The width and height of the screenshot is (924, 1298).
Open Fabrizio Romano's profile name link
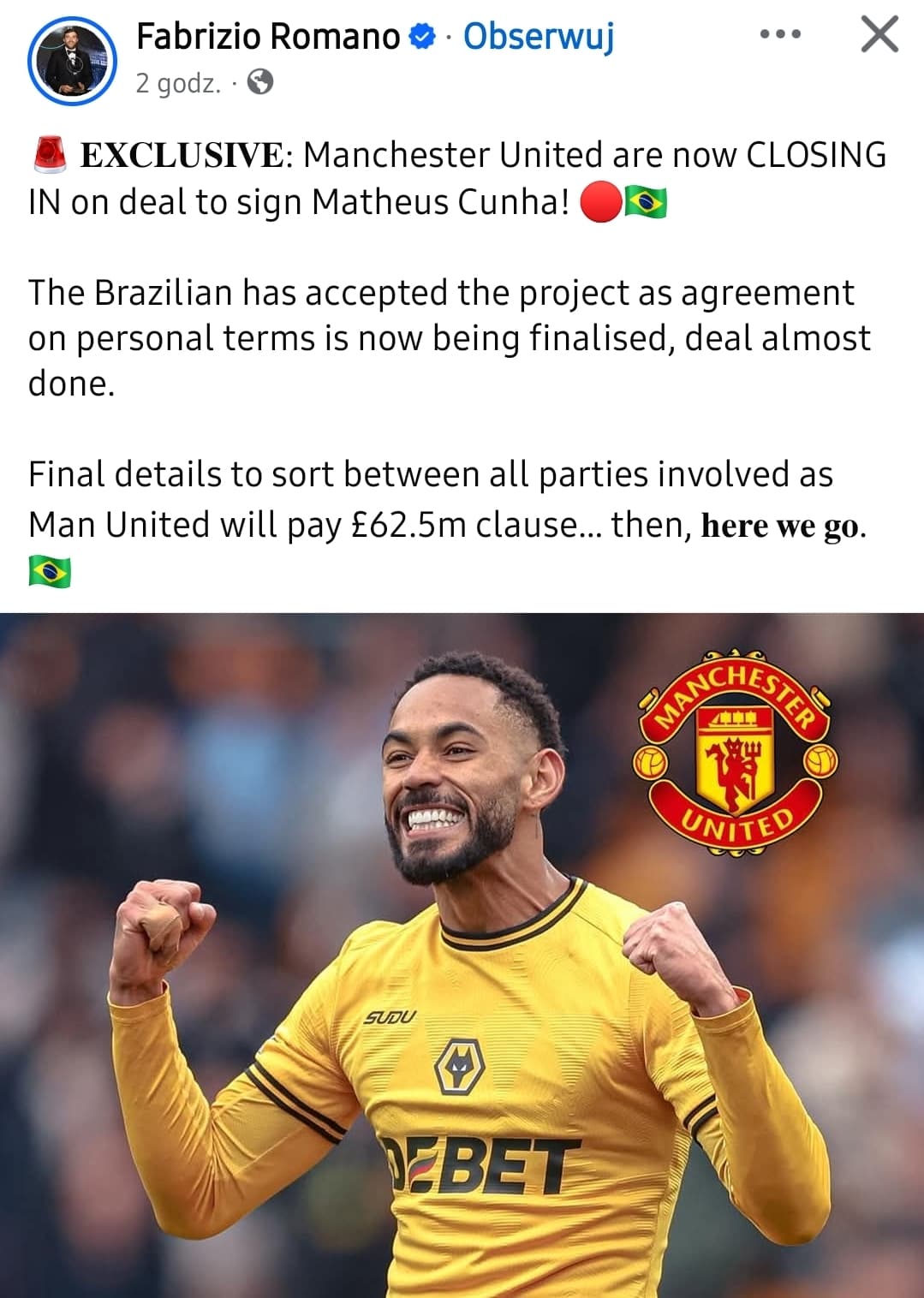pyautogui.click(x=268, y=36)
